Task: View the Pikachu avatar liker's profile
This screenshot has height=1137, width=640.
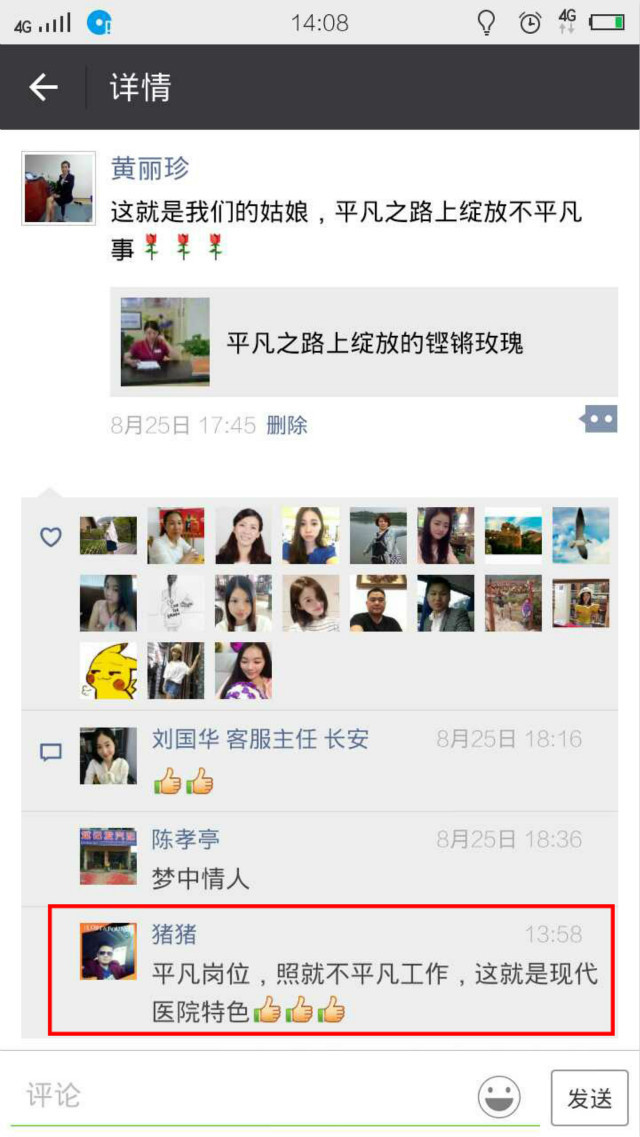Action: pos(108,670)
